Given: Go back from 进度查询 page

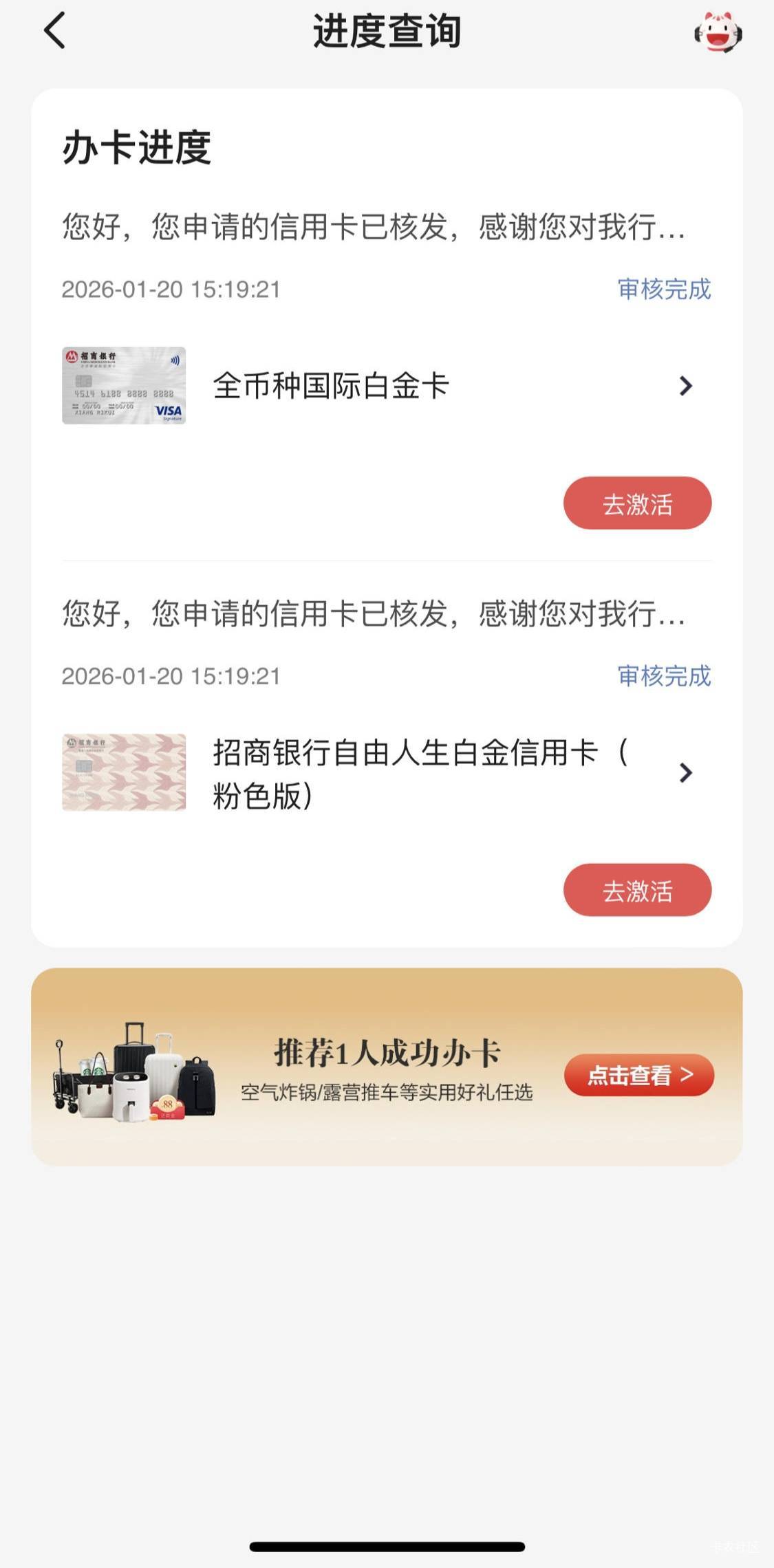Looking at the screenshot, I should (54, 31).
